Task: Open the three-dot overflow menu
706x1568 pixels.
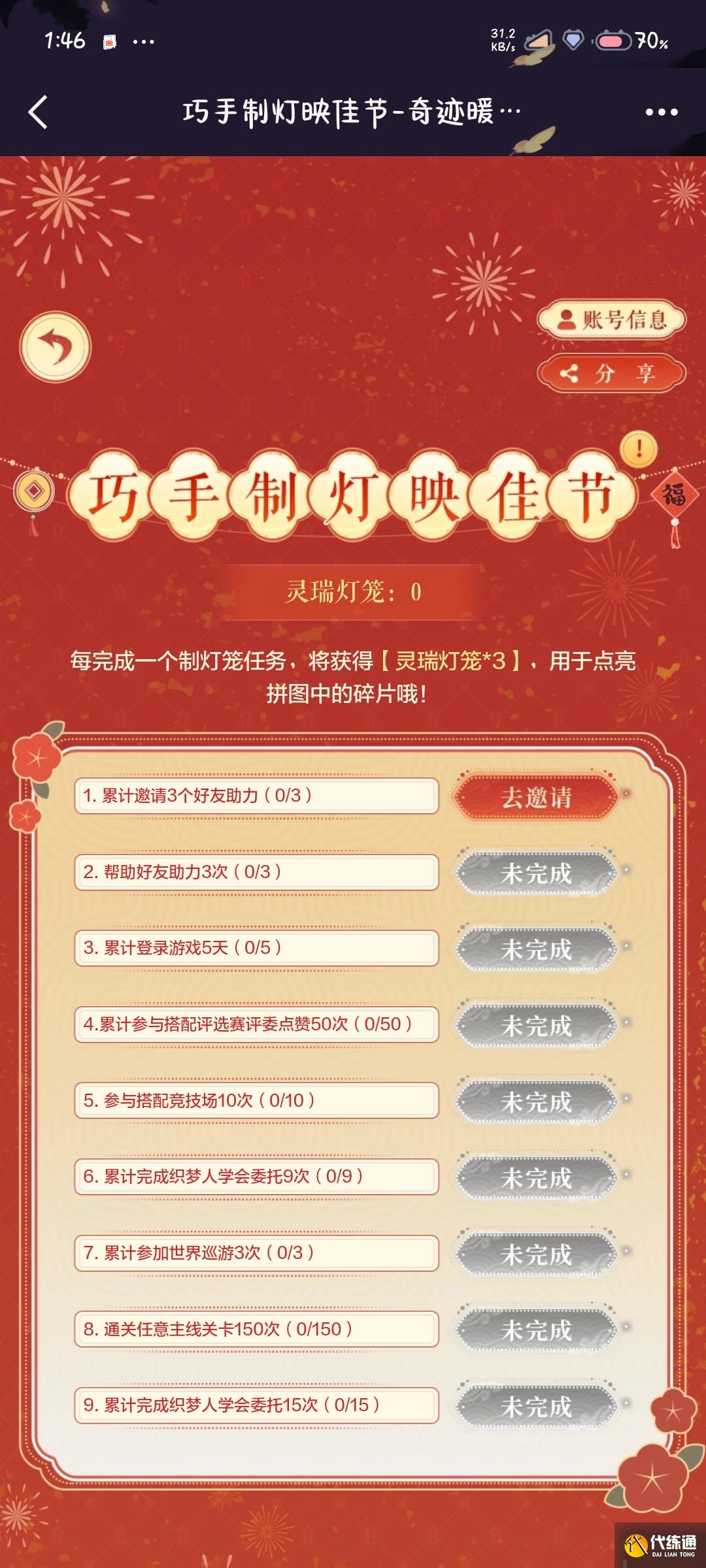Action: click(662, 112)
